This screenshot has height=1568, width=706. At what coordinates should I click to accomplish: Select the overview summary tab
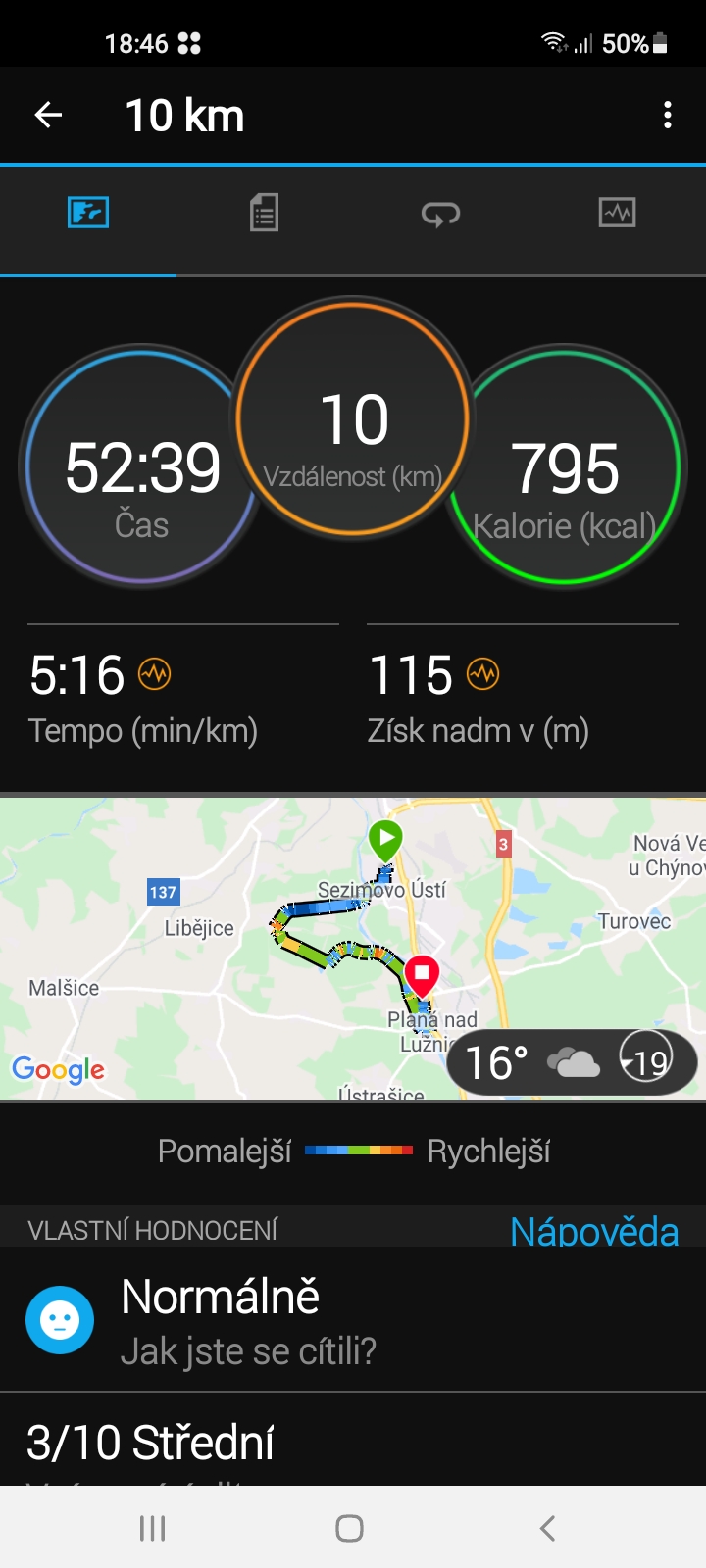(88, 213)
